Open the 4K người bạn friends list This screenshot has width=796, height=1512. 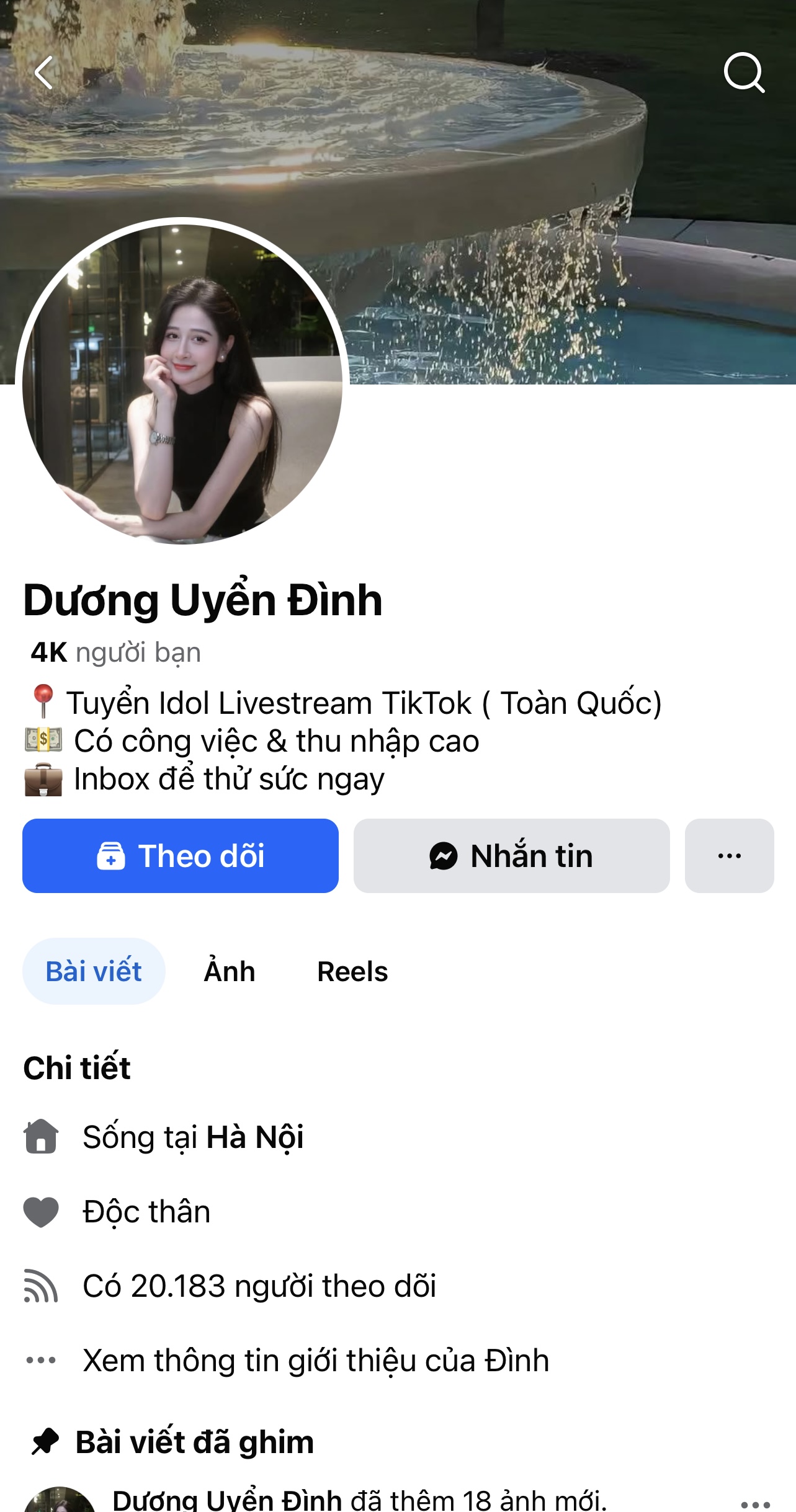point(116,652)
